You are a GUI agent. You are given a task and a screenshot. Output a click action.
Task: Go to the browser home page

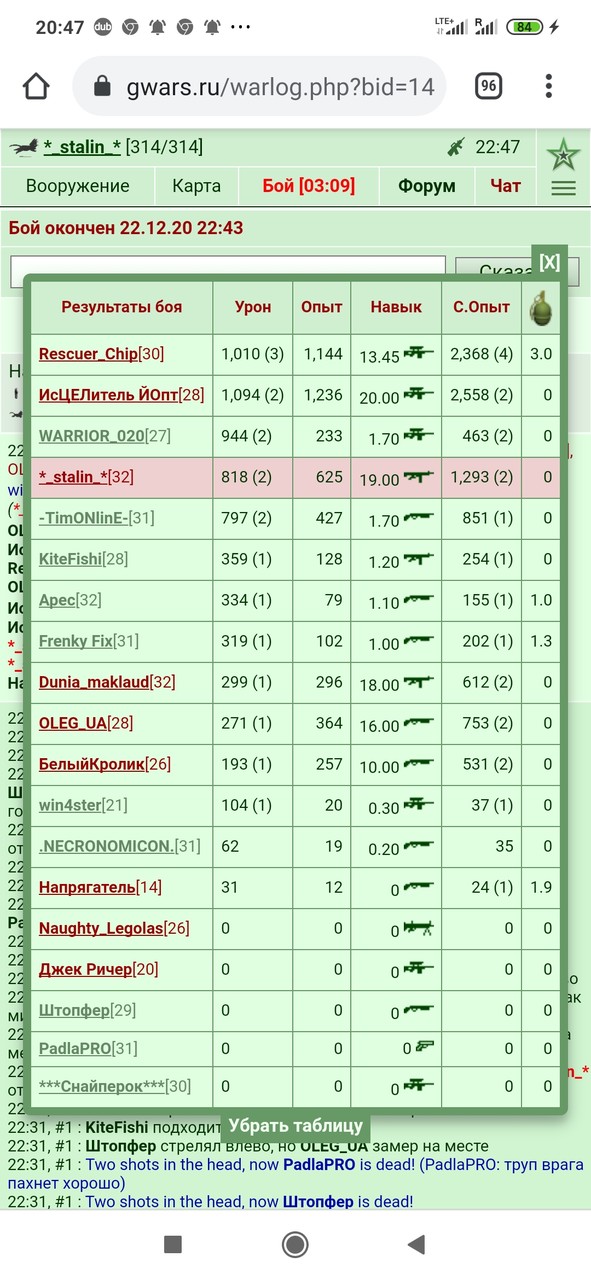pos(36,86)
